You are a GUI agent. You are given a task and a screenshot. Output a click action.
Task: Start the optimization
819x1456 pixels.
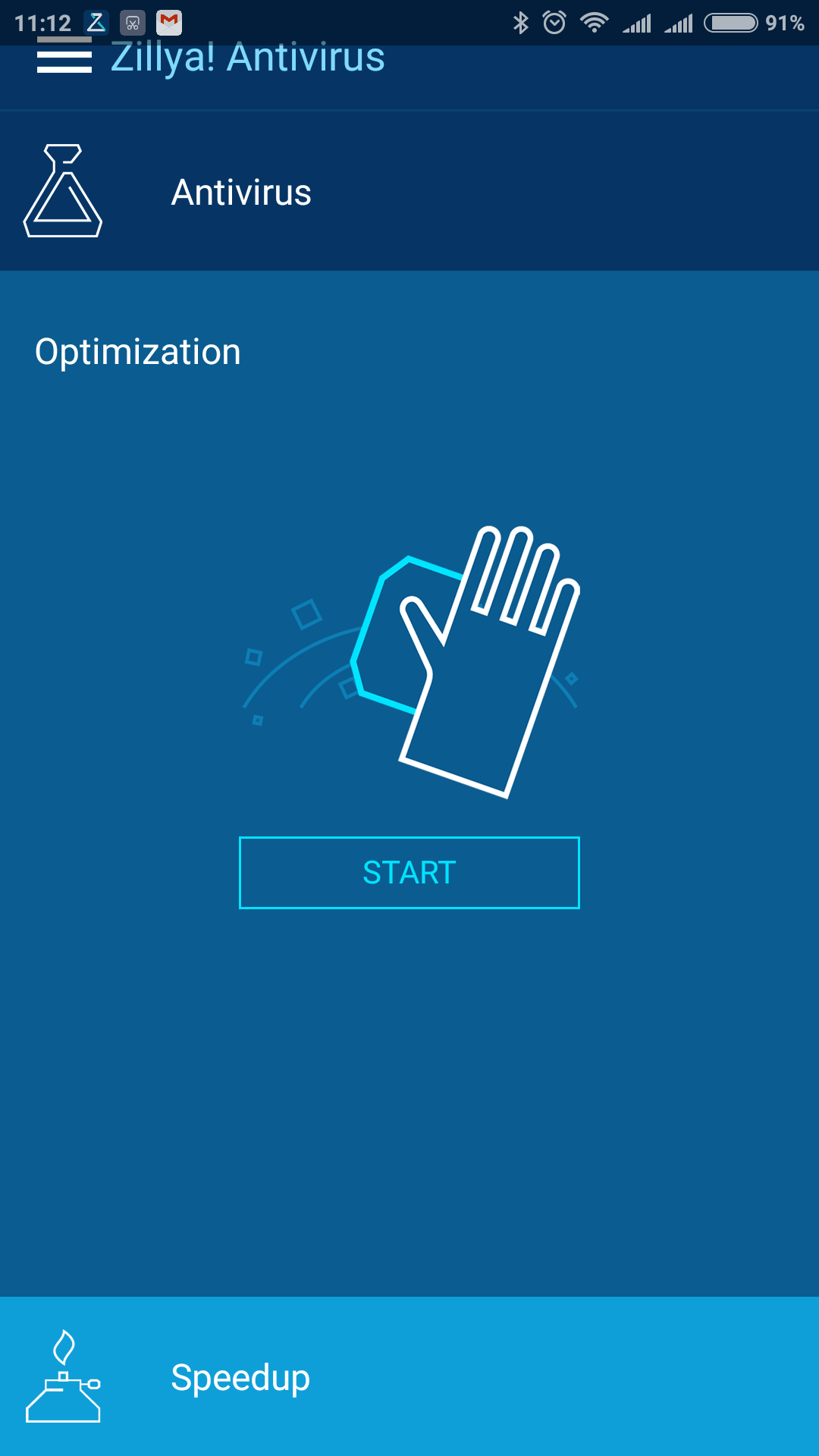[409, 873]
